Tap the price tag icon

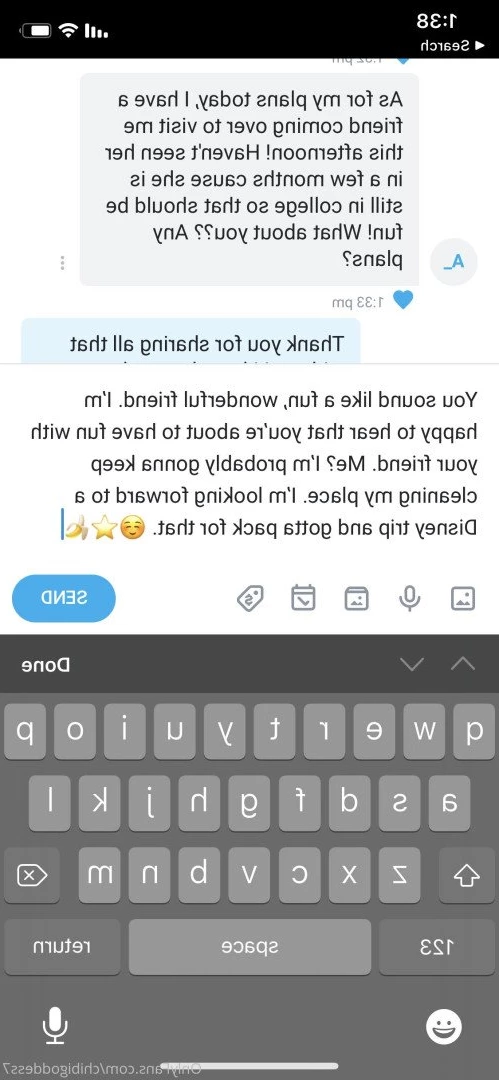click(250, 599)
